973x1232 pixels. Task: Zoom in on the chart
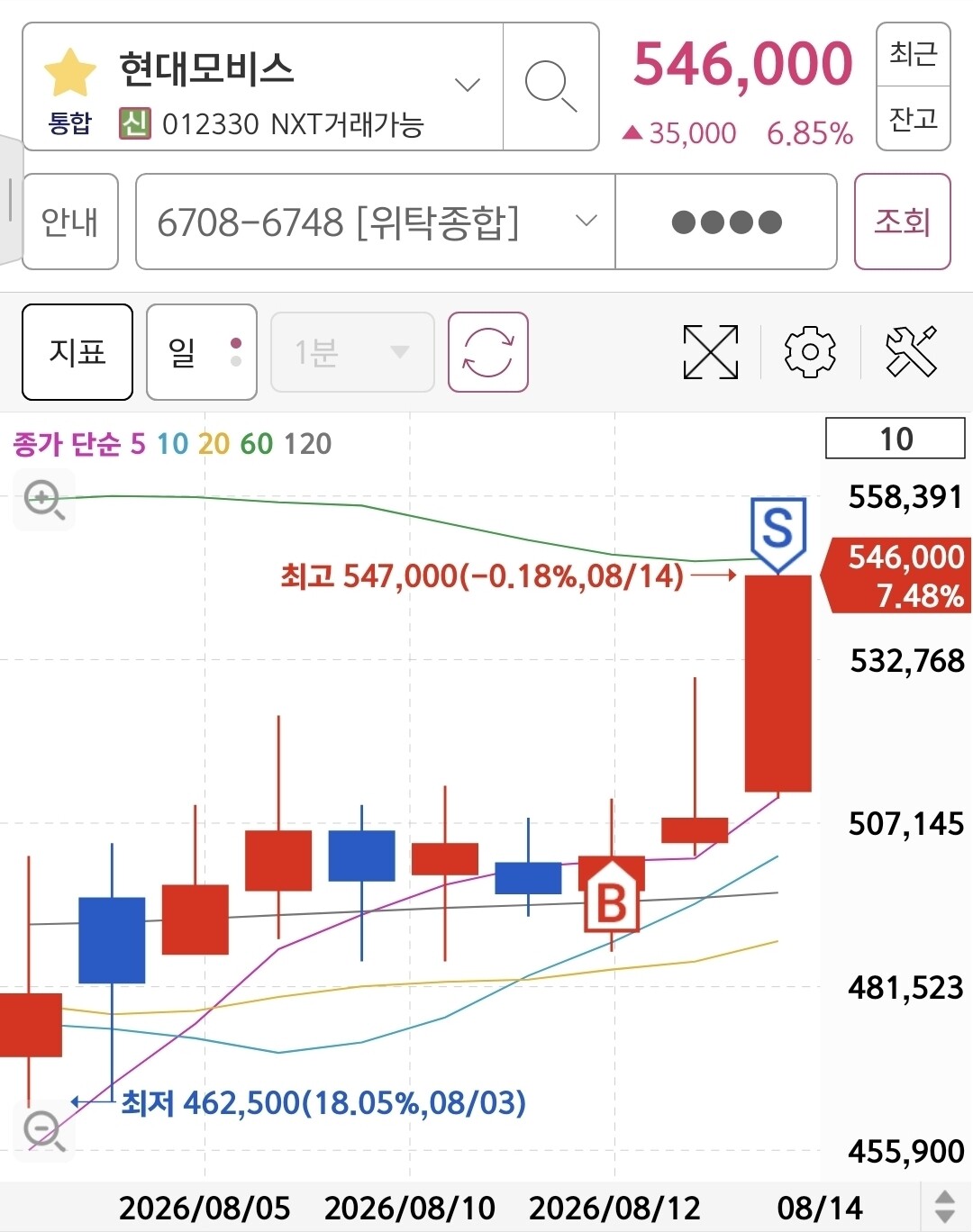click(x=44, y=500)
